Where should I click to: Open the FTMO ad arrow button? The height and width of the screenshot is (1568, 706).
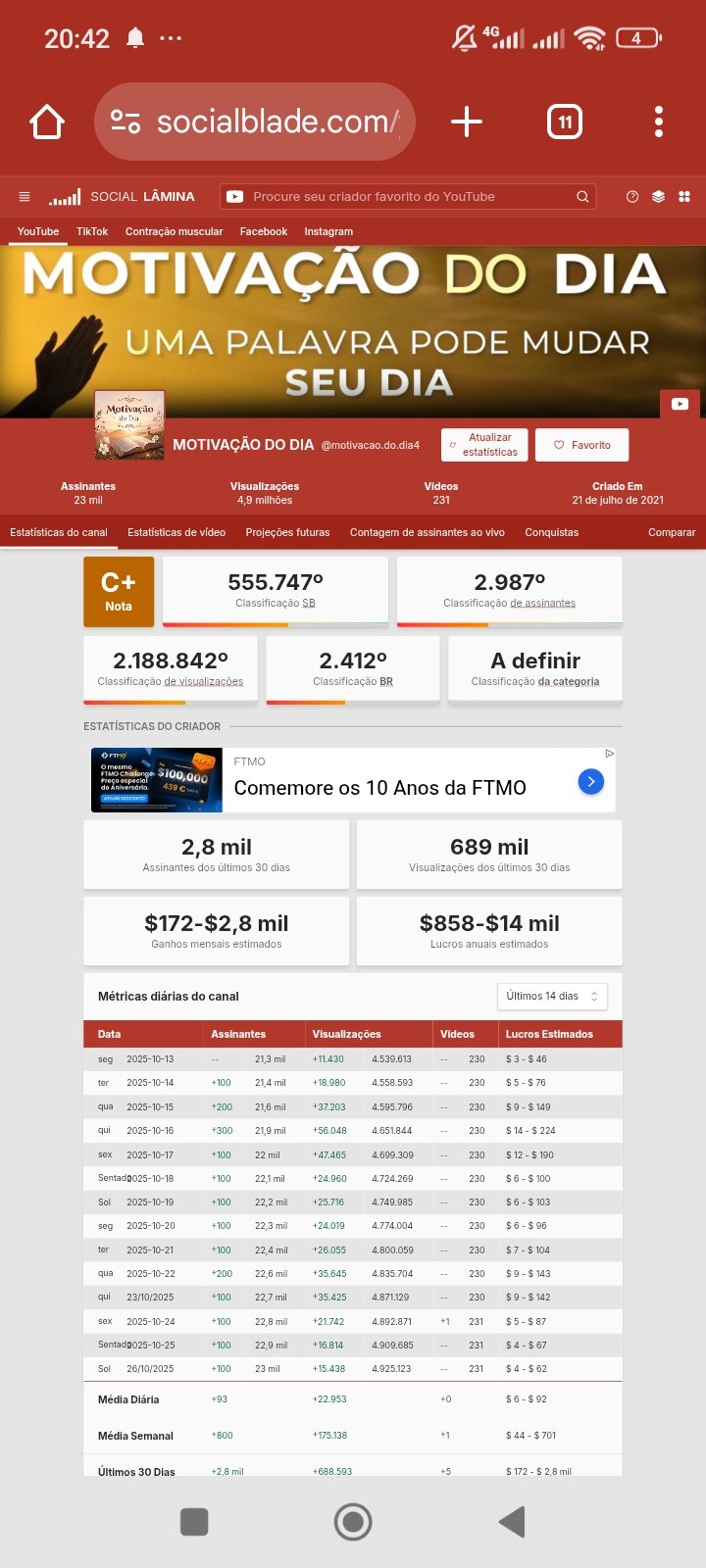tap(590, 781)
